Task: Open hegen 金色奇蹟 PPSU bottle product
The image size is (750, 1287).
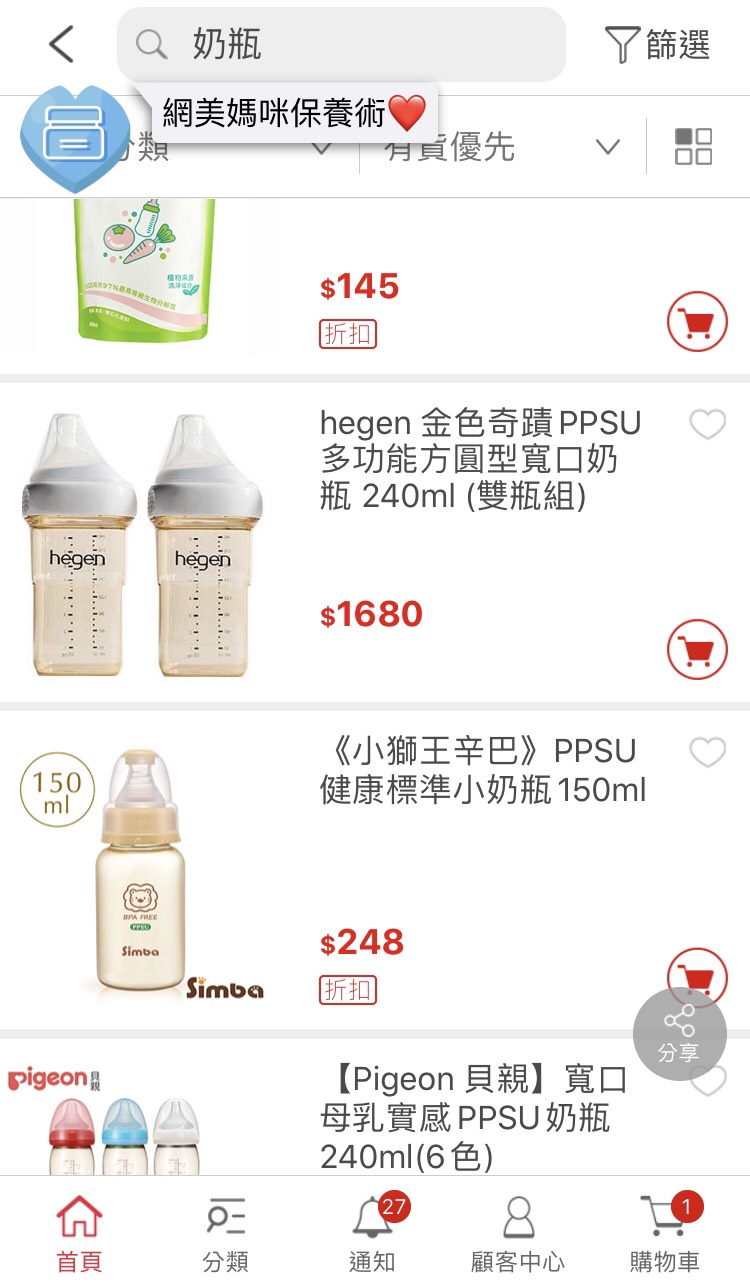Action: 480,460
